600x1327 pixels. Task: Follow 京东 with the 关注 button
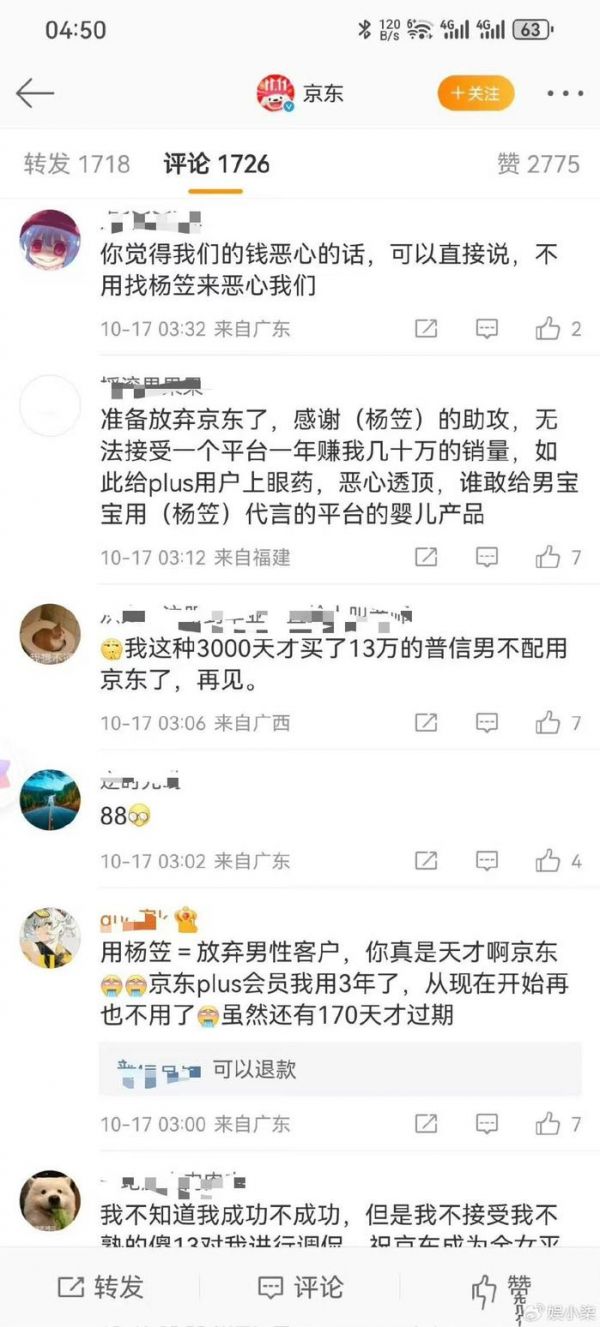pyautogui.click(x=475, y=93)
